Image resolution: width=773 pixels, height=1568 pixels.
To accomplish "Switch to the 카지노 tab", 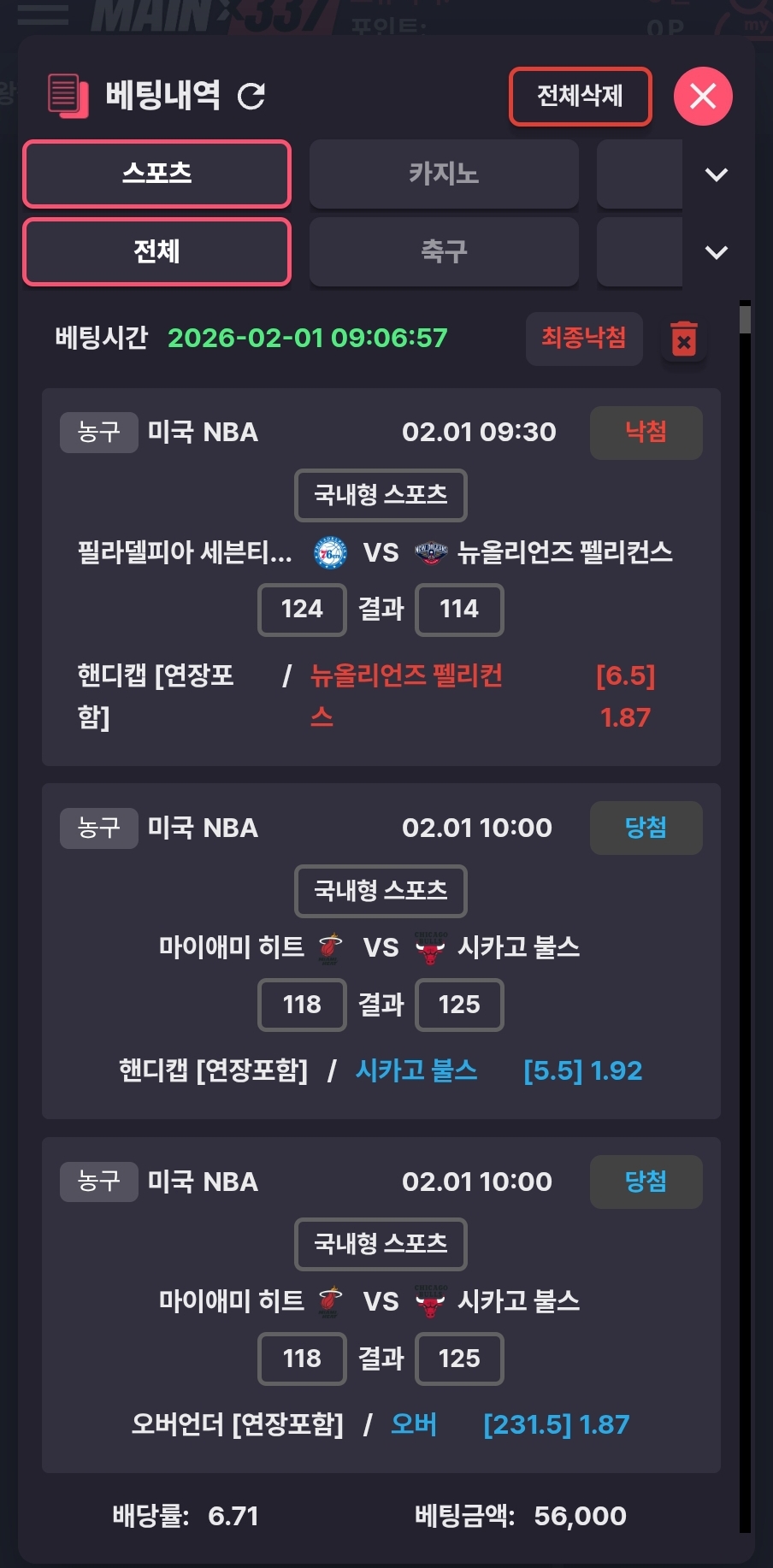I will click(x=443, y=174).
